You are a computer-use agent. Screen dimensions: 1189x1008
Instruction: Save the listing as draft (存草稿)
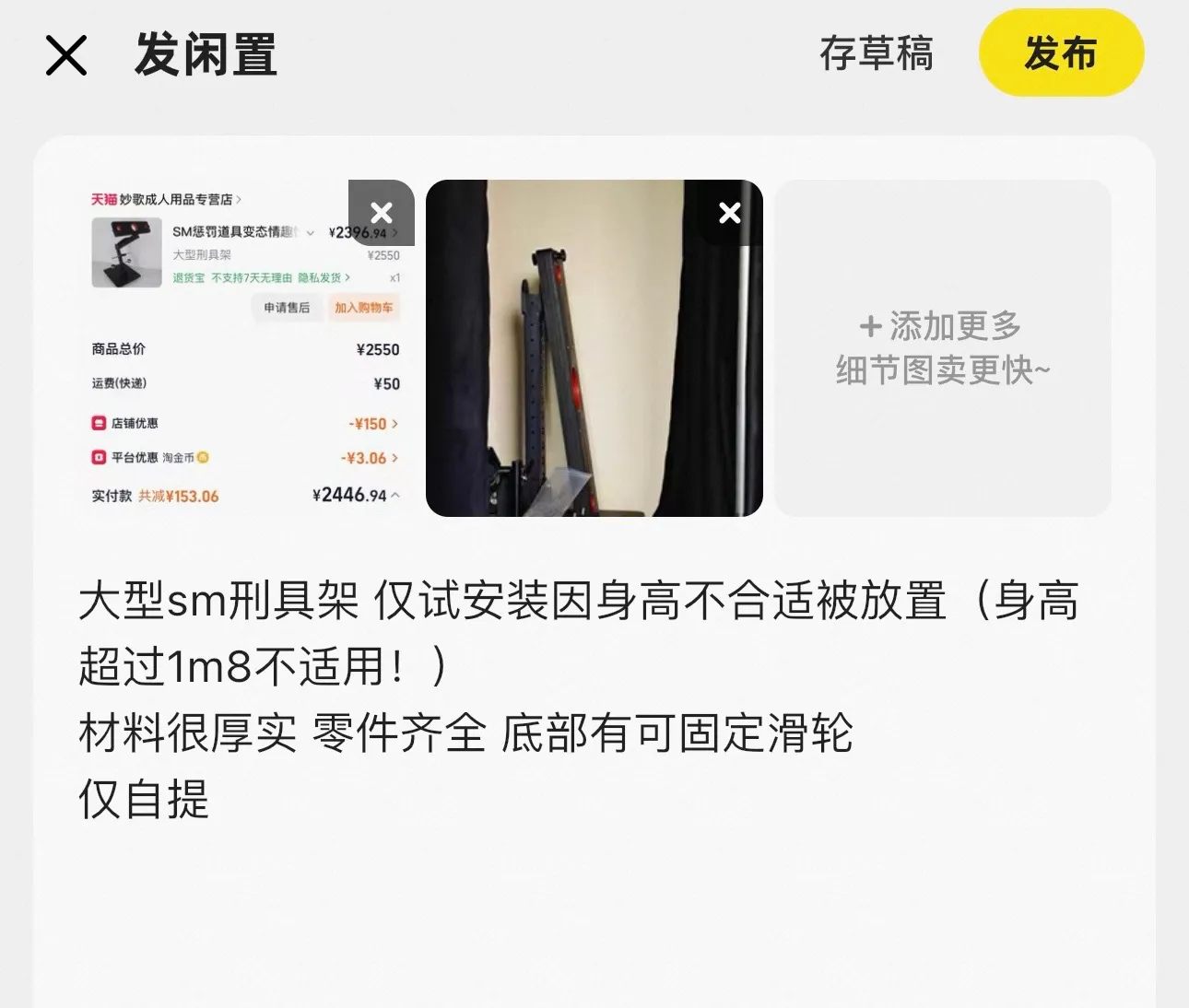pos(876,53)
